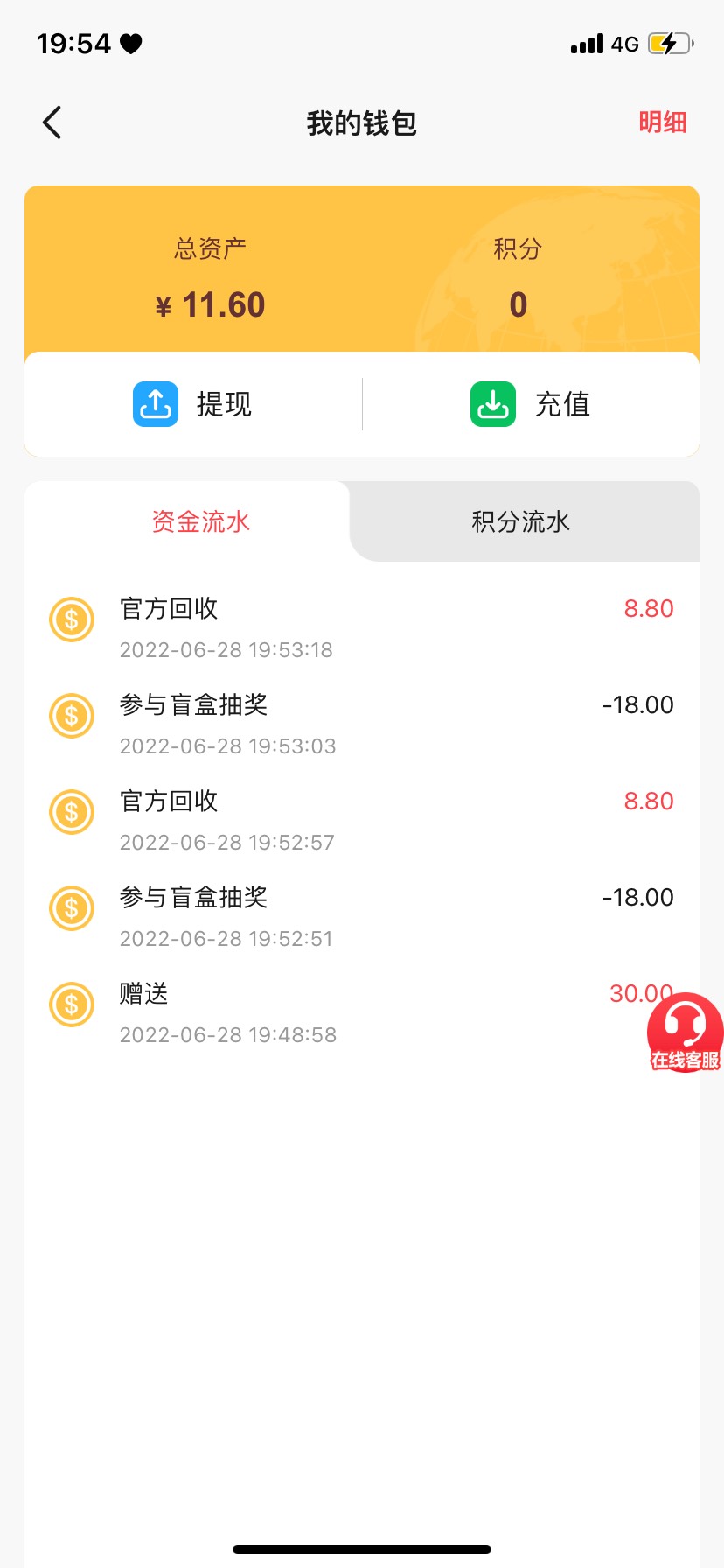Viewport: 724px width, 1568px height.
Task: Tap the 充值 recharge button
Action: point(531,404)
